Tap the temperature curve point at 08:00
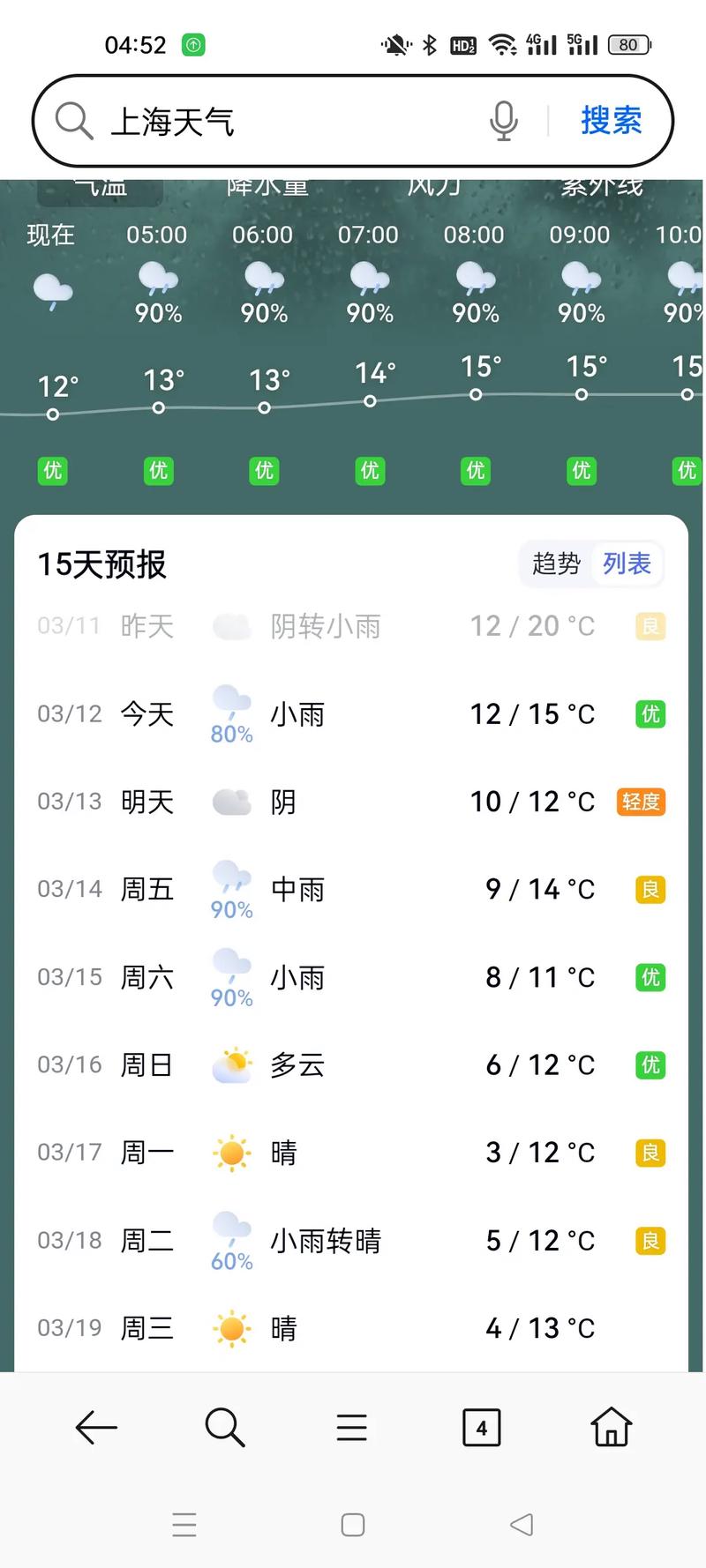706x1568 pixels. (x=475, y=394)
